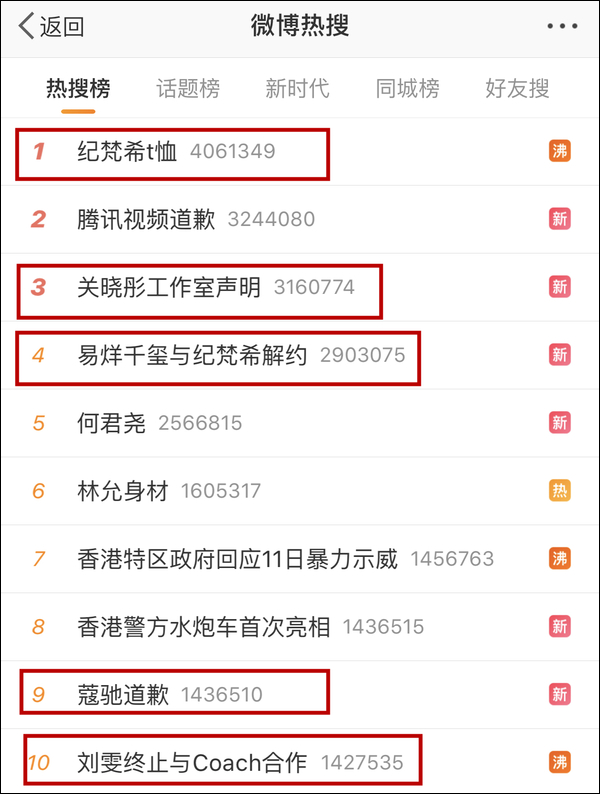Tap the 何君尧 hot search entry

tap(112, 423)
